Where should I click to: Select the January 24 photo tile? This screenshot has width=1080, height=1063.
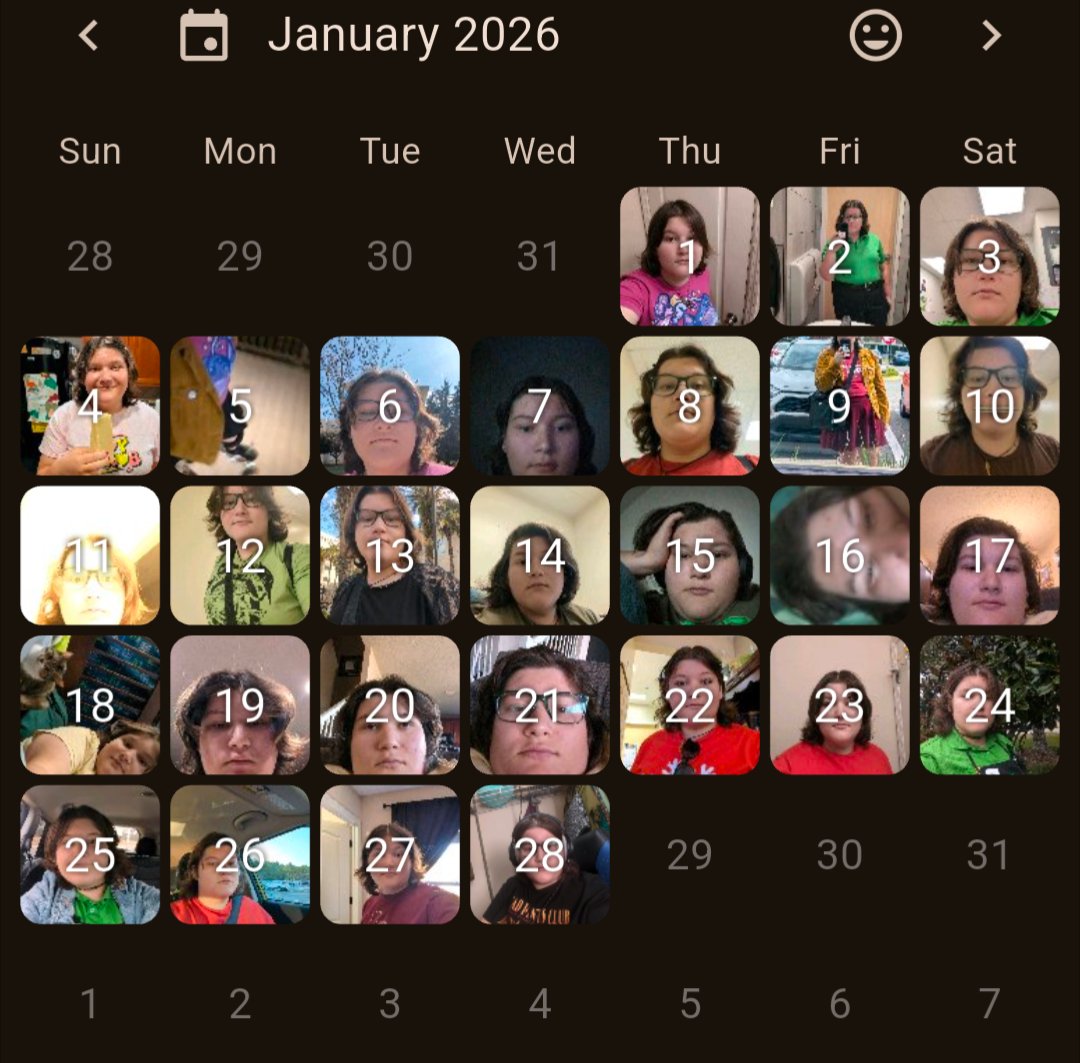tap(989, 705)
